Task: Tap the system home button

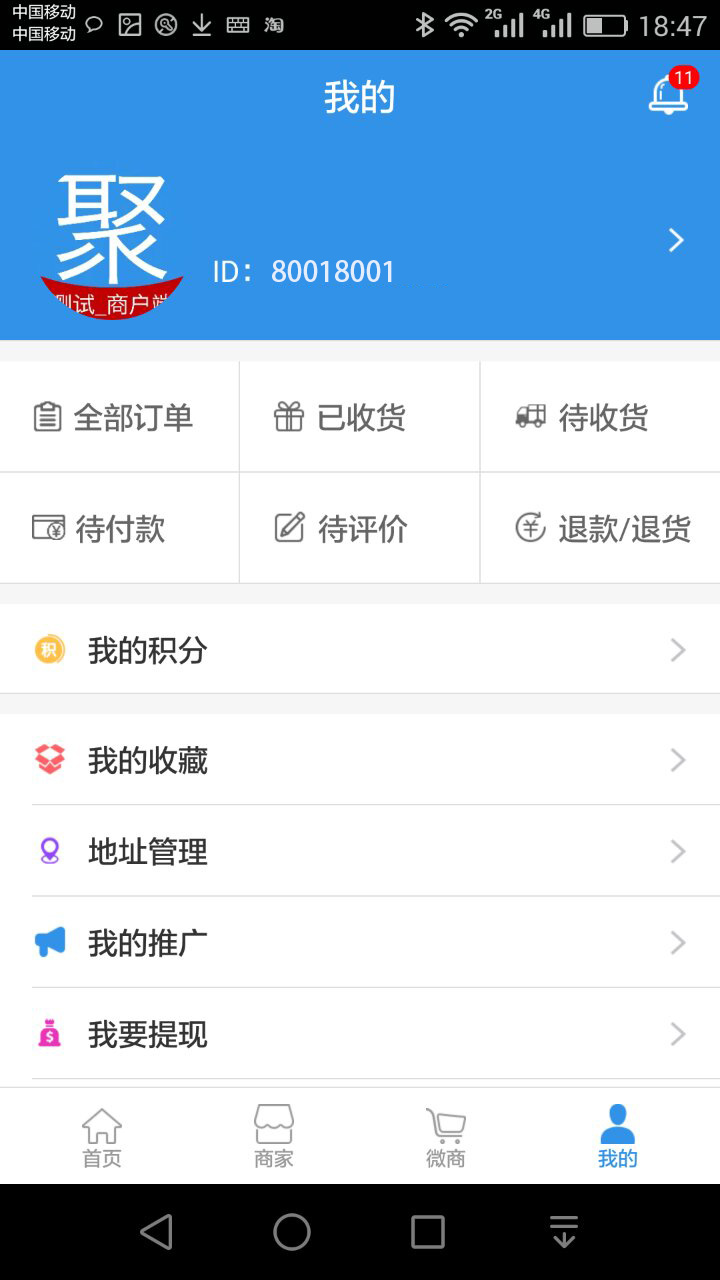Action: coord(292,1232)
